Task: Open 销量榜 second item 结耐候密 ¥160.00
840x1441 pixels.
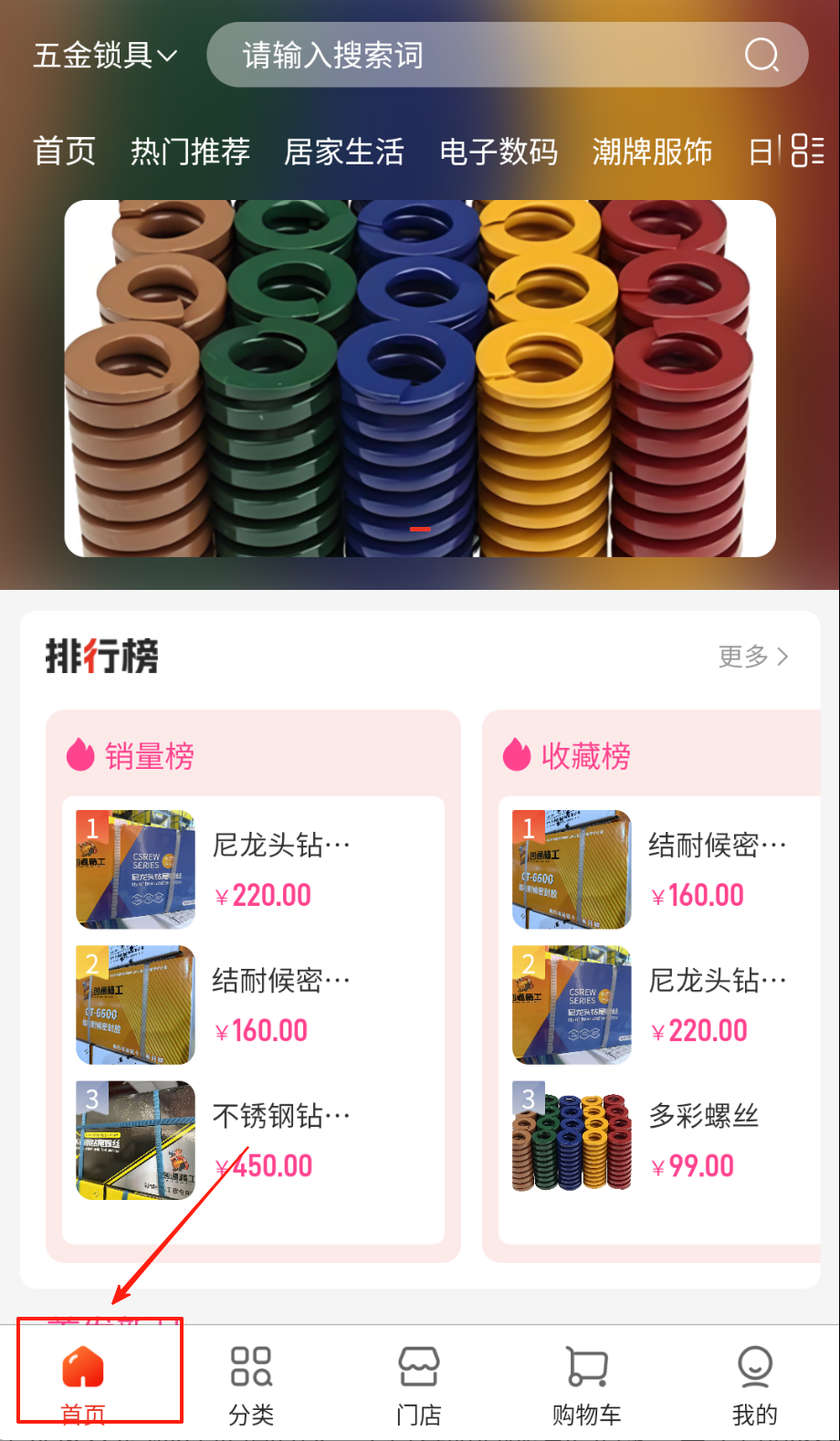Action: coord(254,1004)
